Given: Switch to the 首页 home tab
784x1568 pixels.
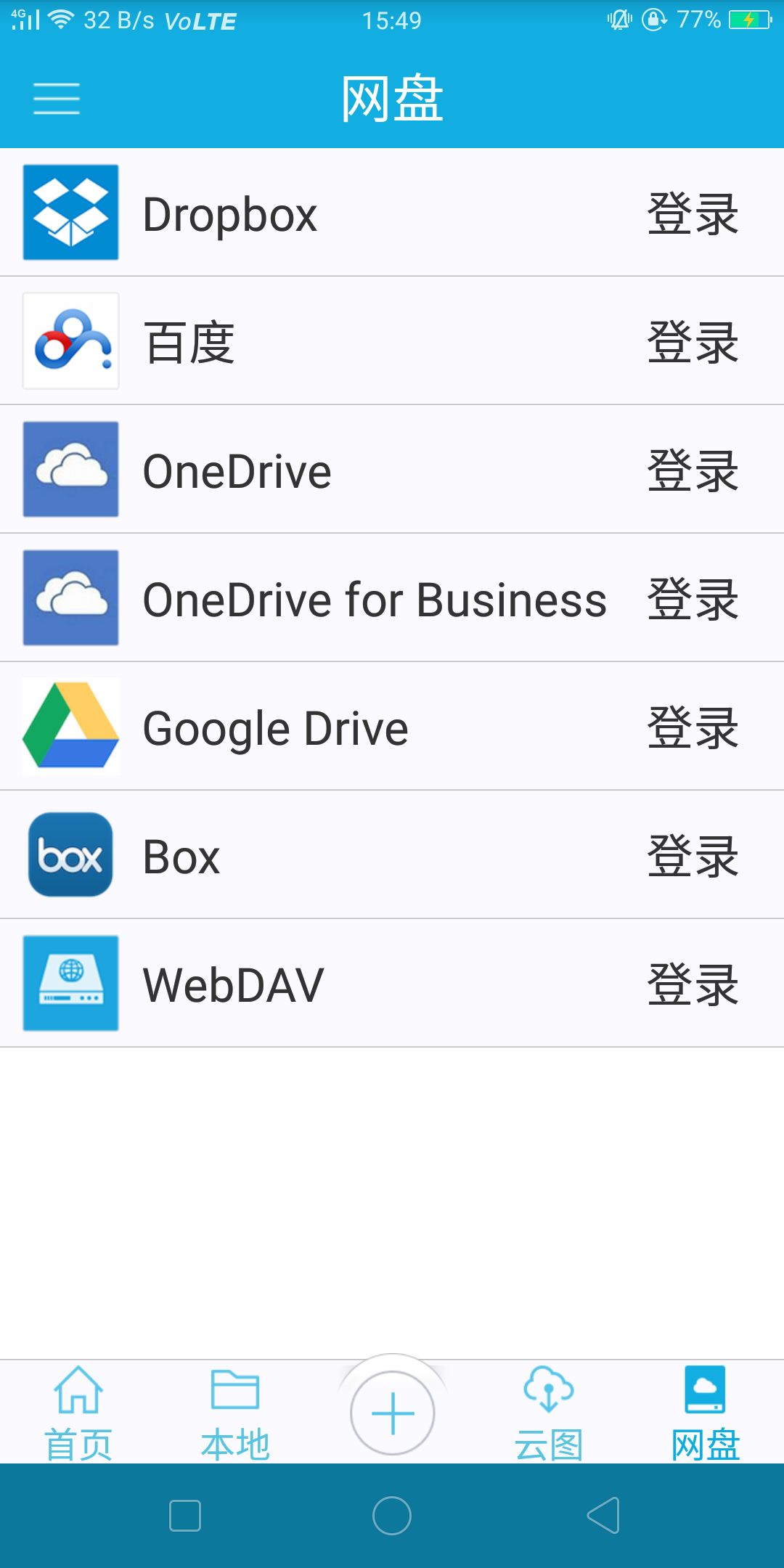Looking at the screenshot, I should click(x=78, y=1413).
